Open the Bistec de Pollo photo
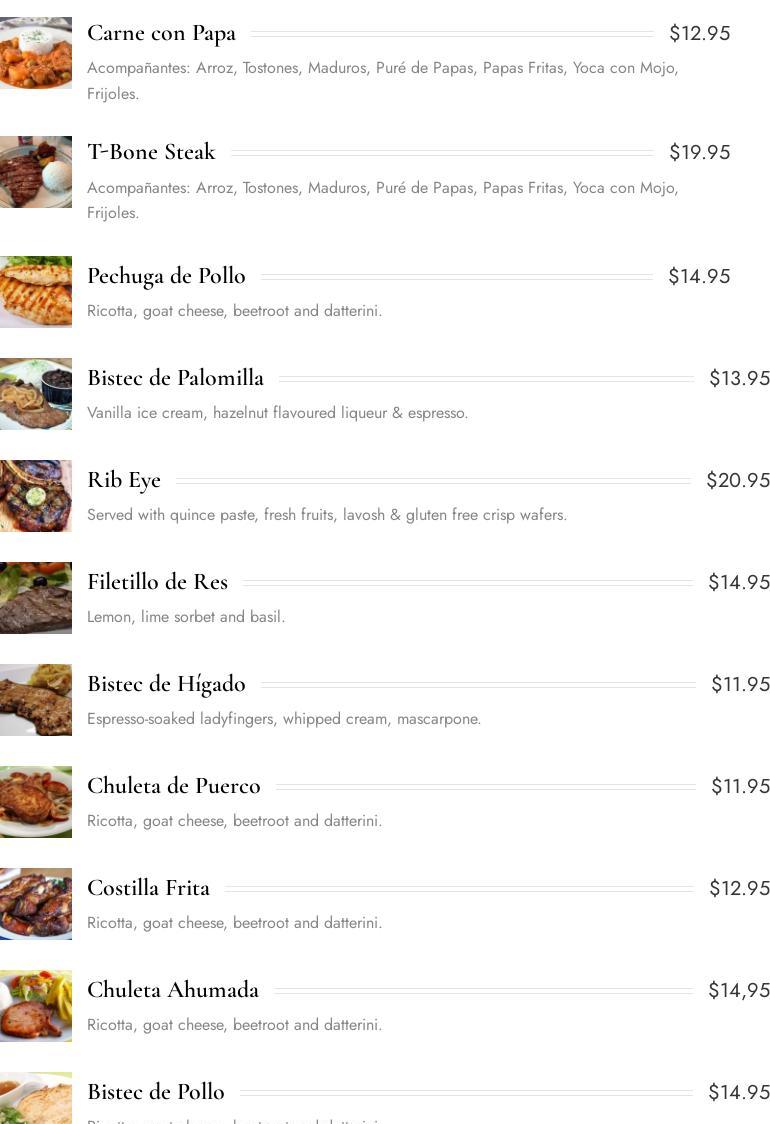 coord(36,1099)
